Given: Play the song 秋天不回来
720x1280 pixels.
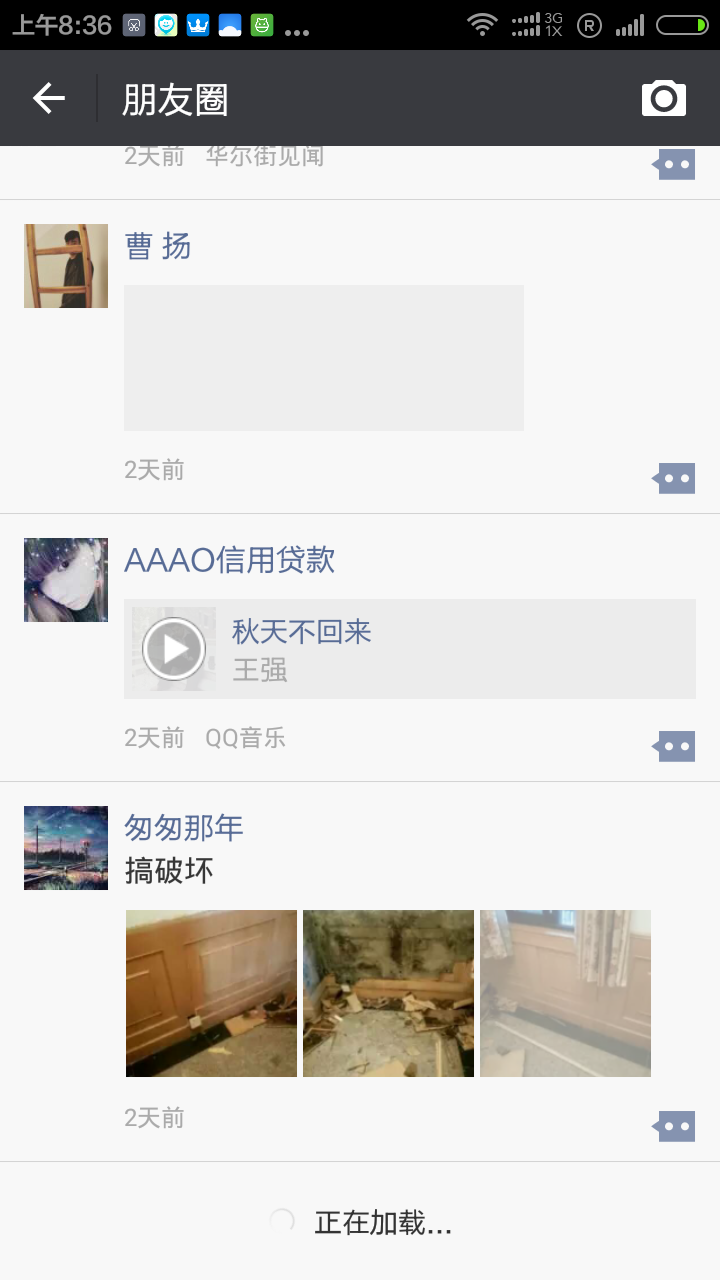Looking at the screenshot, I should point(175,649).
